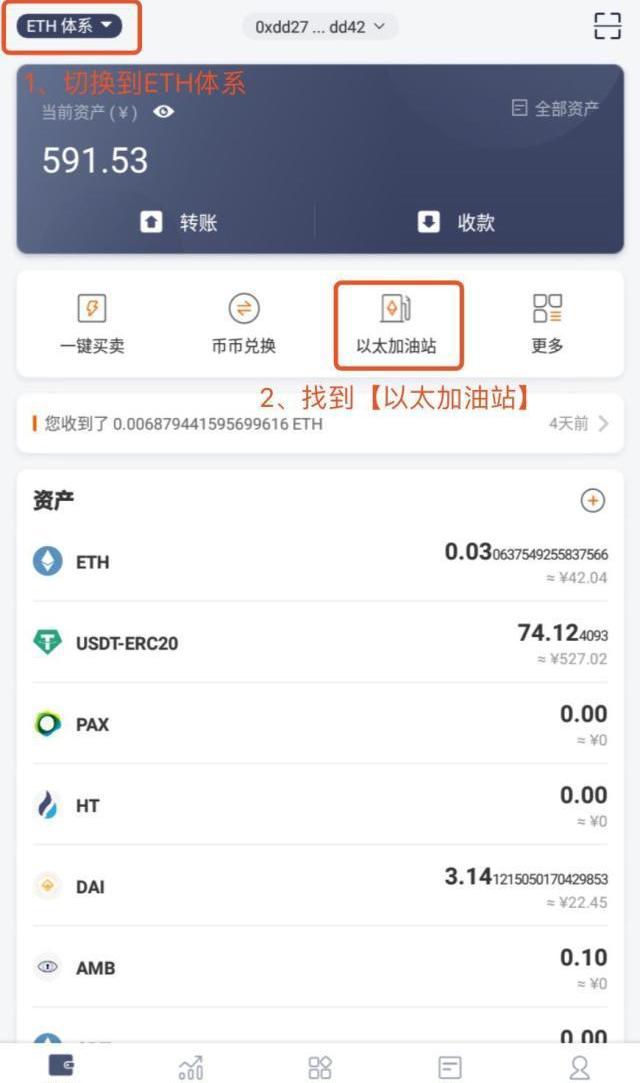
Task: Hide the asset balance with the eye icon
Action: (x=164, y=112)
